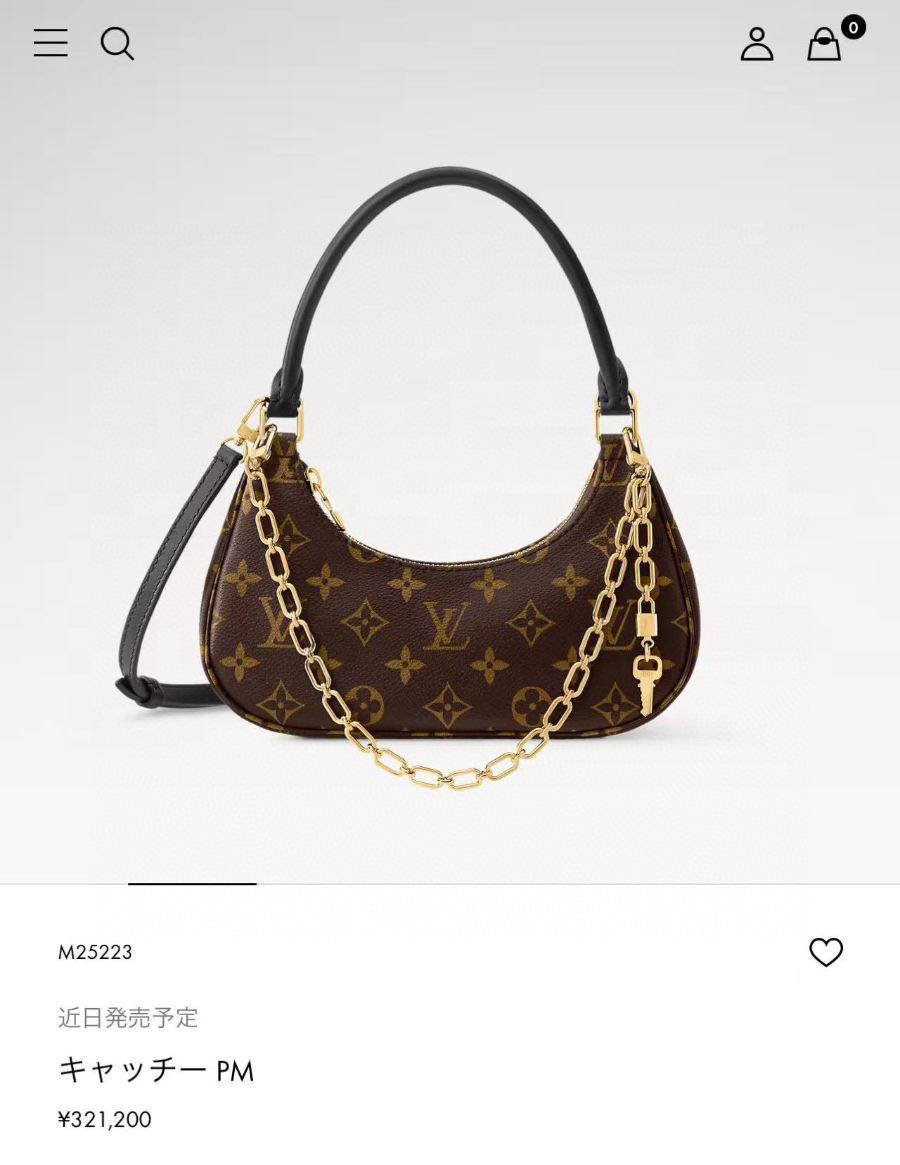Go to my account profile
This screenshot has width=900, height=1165.
coord(757,44)
